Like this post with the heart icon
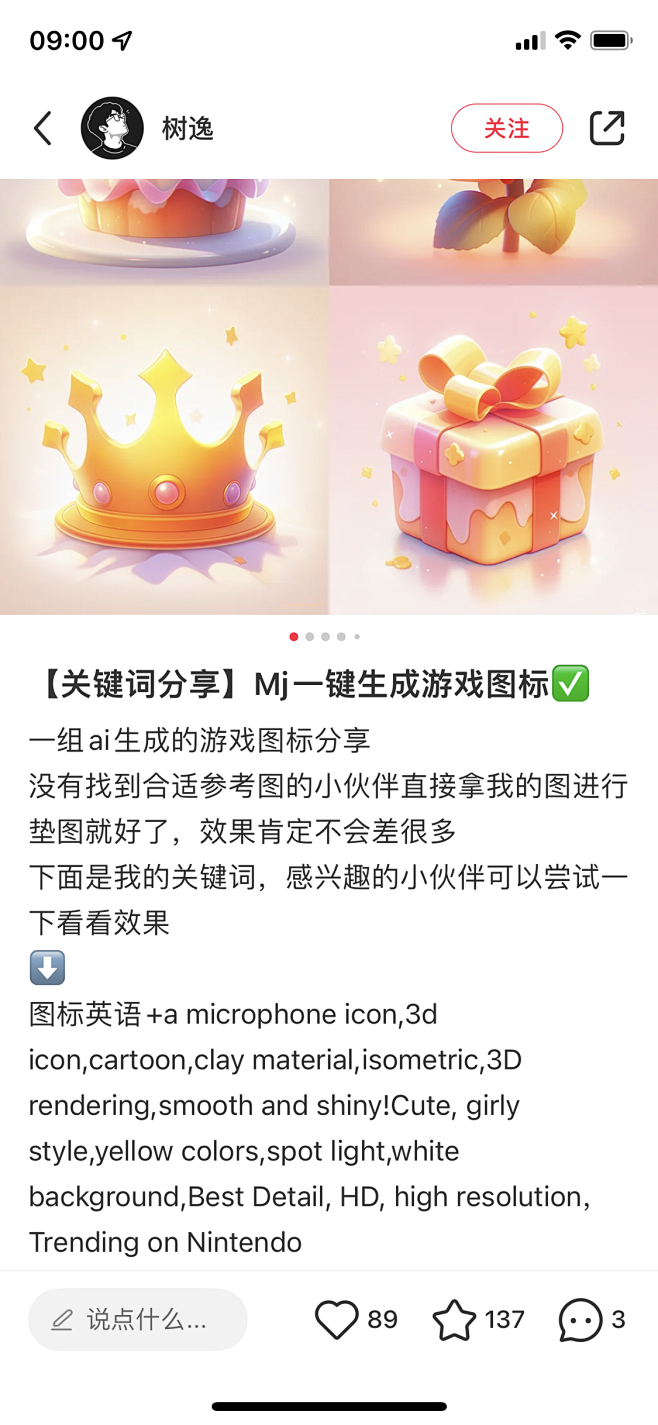This screenshot has height=1425, width=658. (x=337, y=1320)
